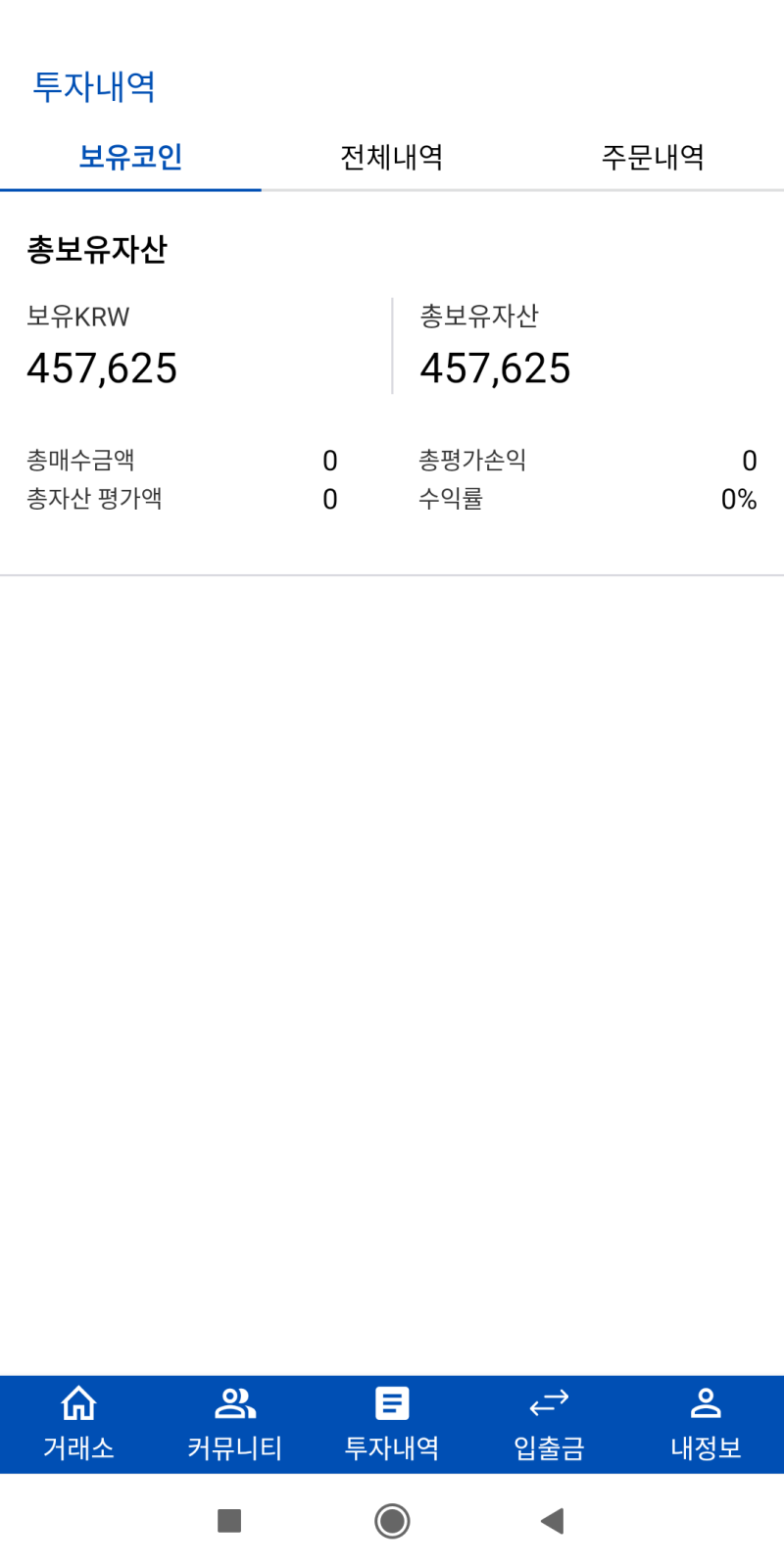Click the 내정보 text label
784x1568 pixels.
(706, 1446)
